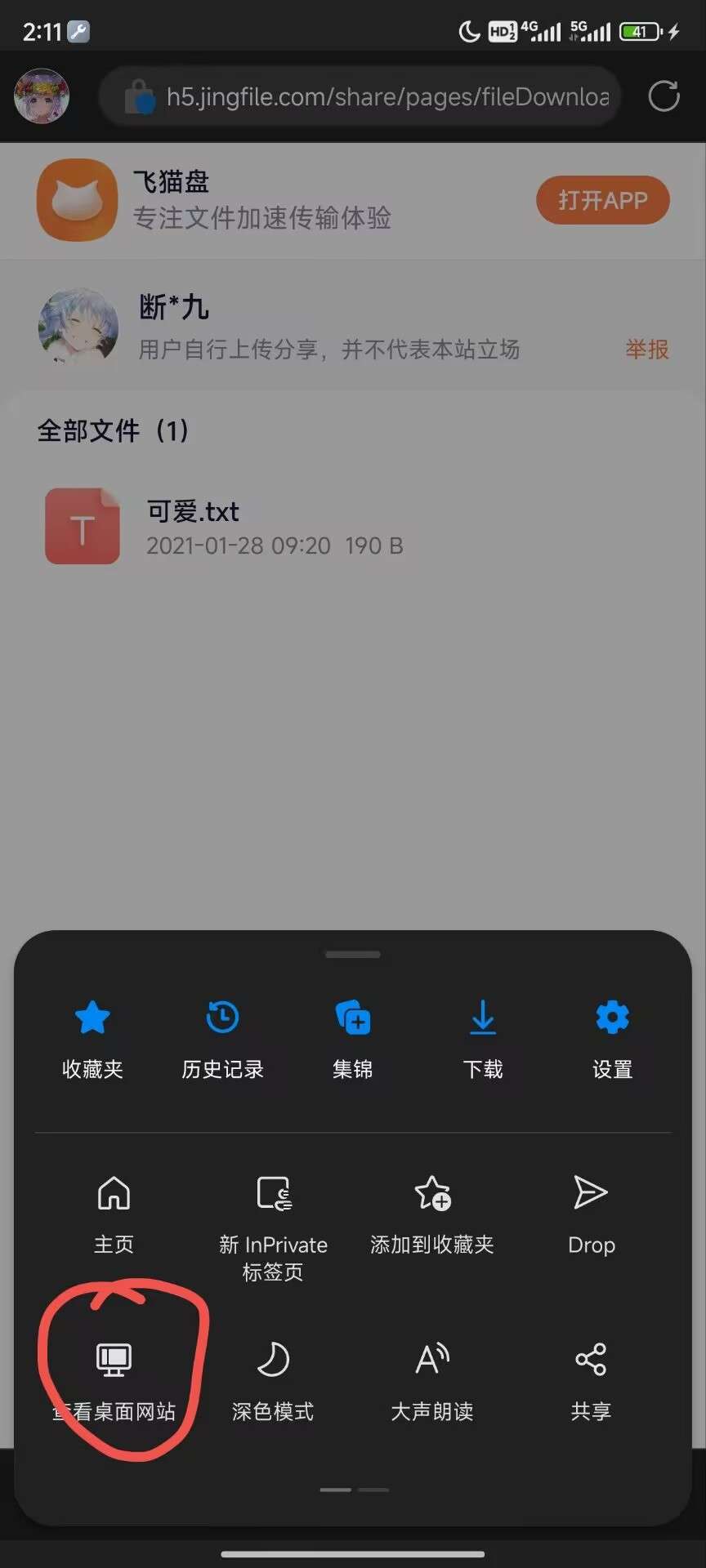Viewport: 706px width, 1568px height.
Task: Enable 深色模式 dark mode
Action: pos(273,1380)
